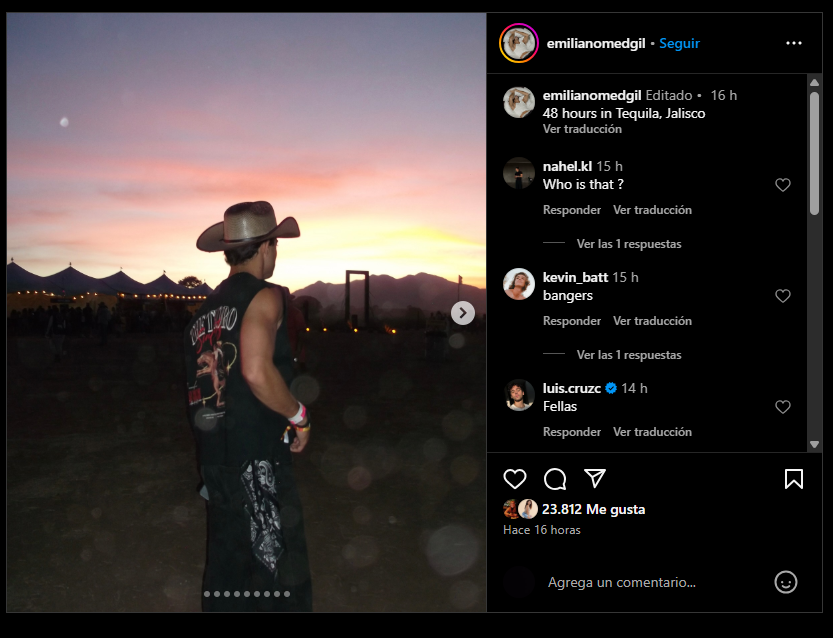Image resolution: width=833 pixels, height=638 pixels.
Task: Open the emoji picker smiley
Action: (786, 582)
